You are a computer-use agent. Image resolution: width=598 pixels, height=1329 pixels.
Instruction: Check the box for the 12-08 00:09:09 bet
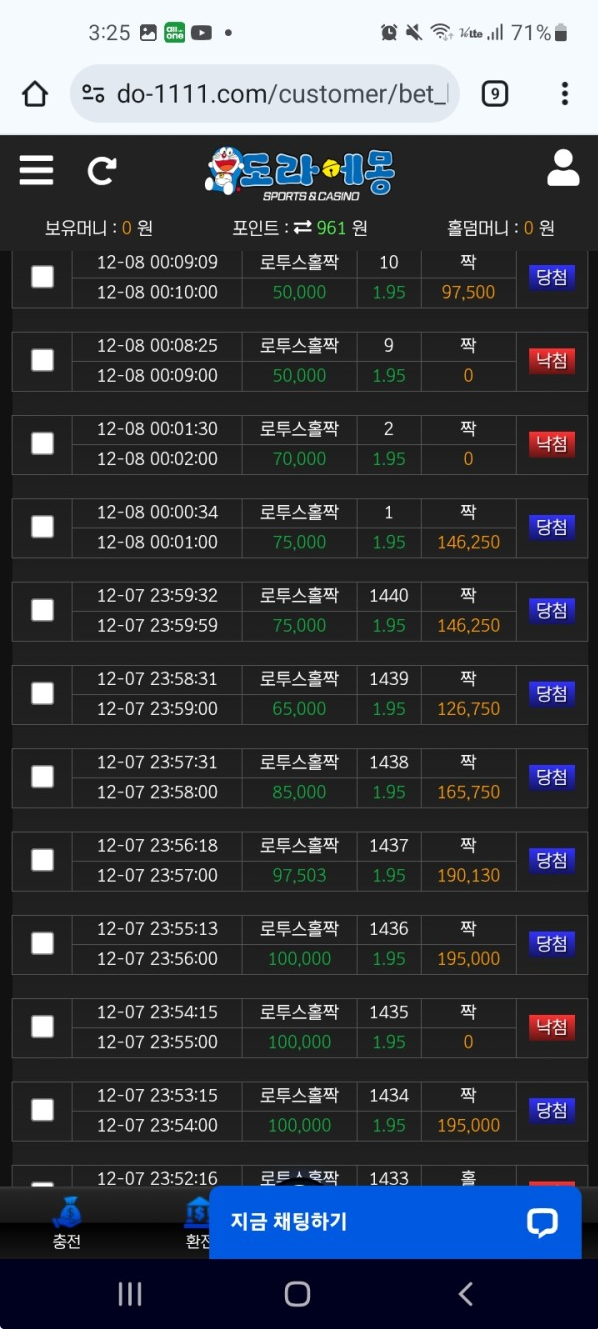(42, 277)
